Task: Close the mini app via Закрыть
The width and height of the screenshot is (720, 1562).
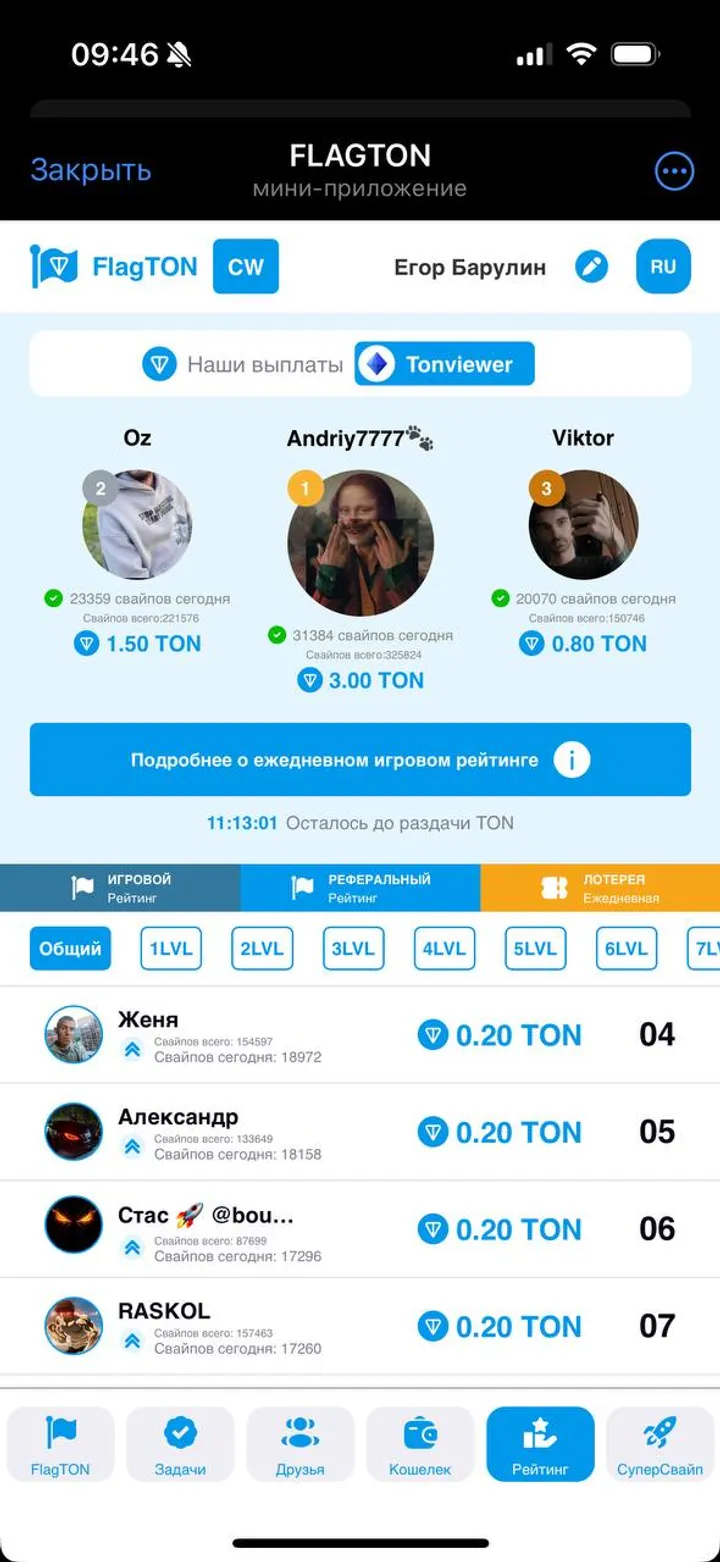Action: point(90,171)
